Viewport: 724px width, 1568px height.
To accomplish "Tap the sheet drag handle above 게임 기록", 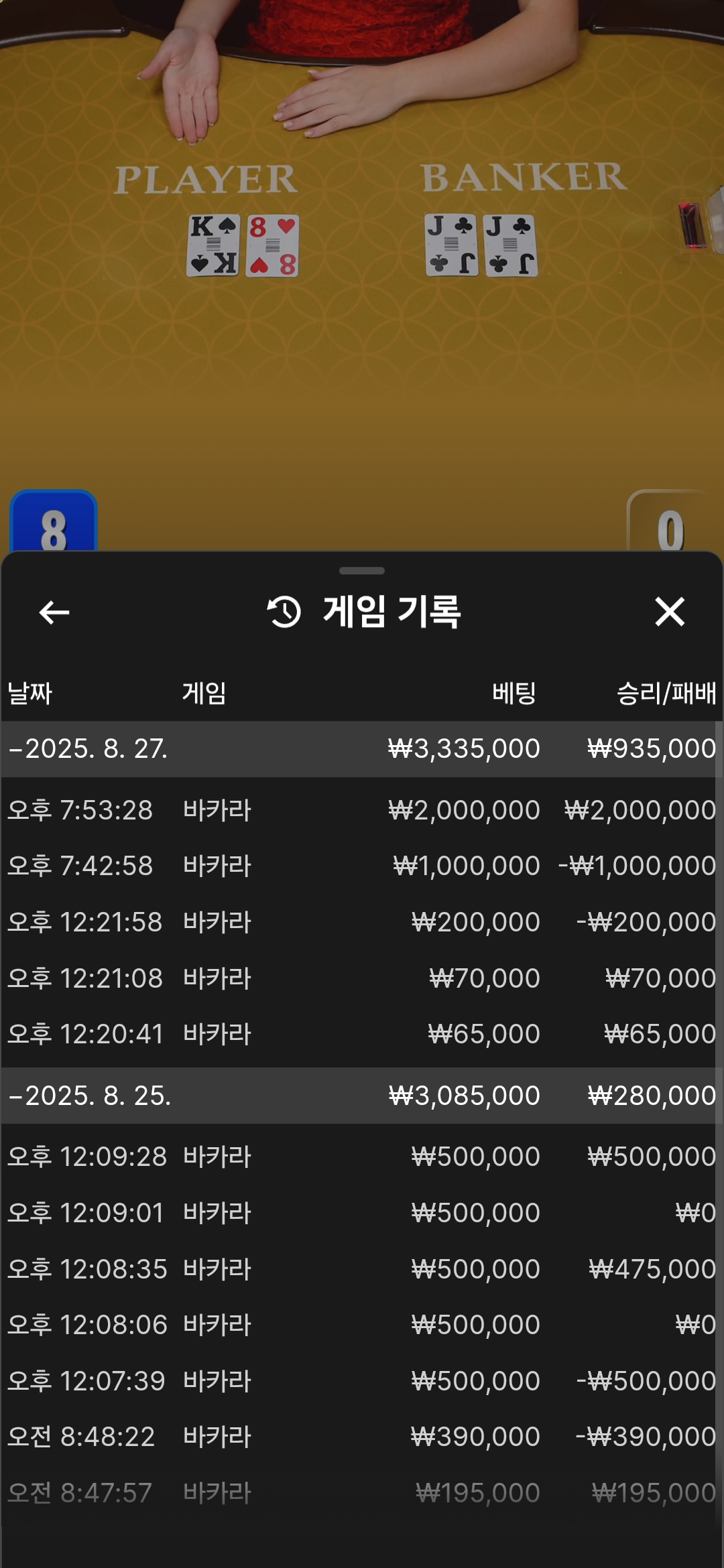I will 362,571.
